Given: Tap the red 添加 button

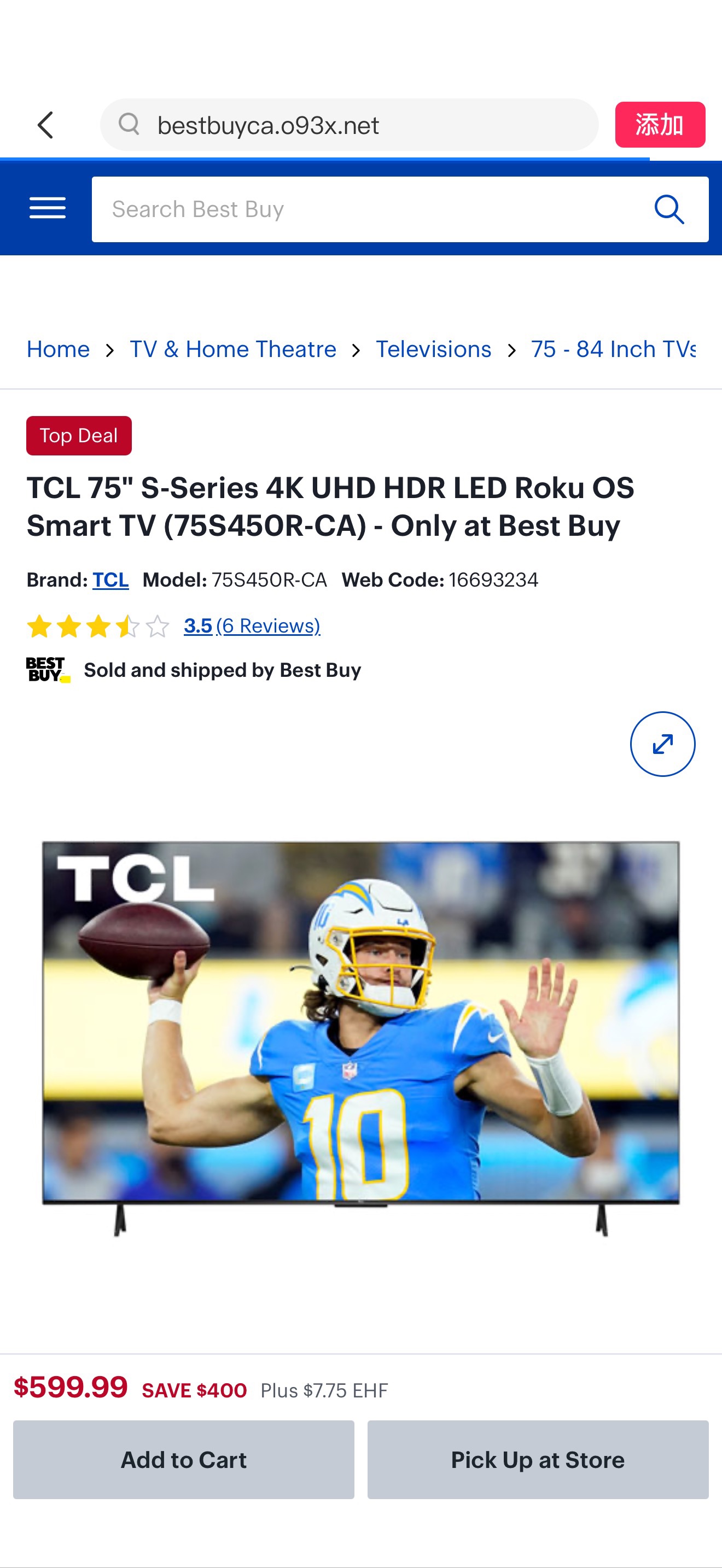Looking at the screenshot, I should [x=659, y=125].
